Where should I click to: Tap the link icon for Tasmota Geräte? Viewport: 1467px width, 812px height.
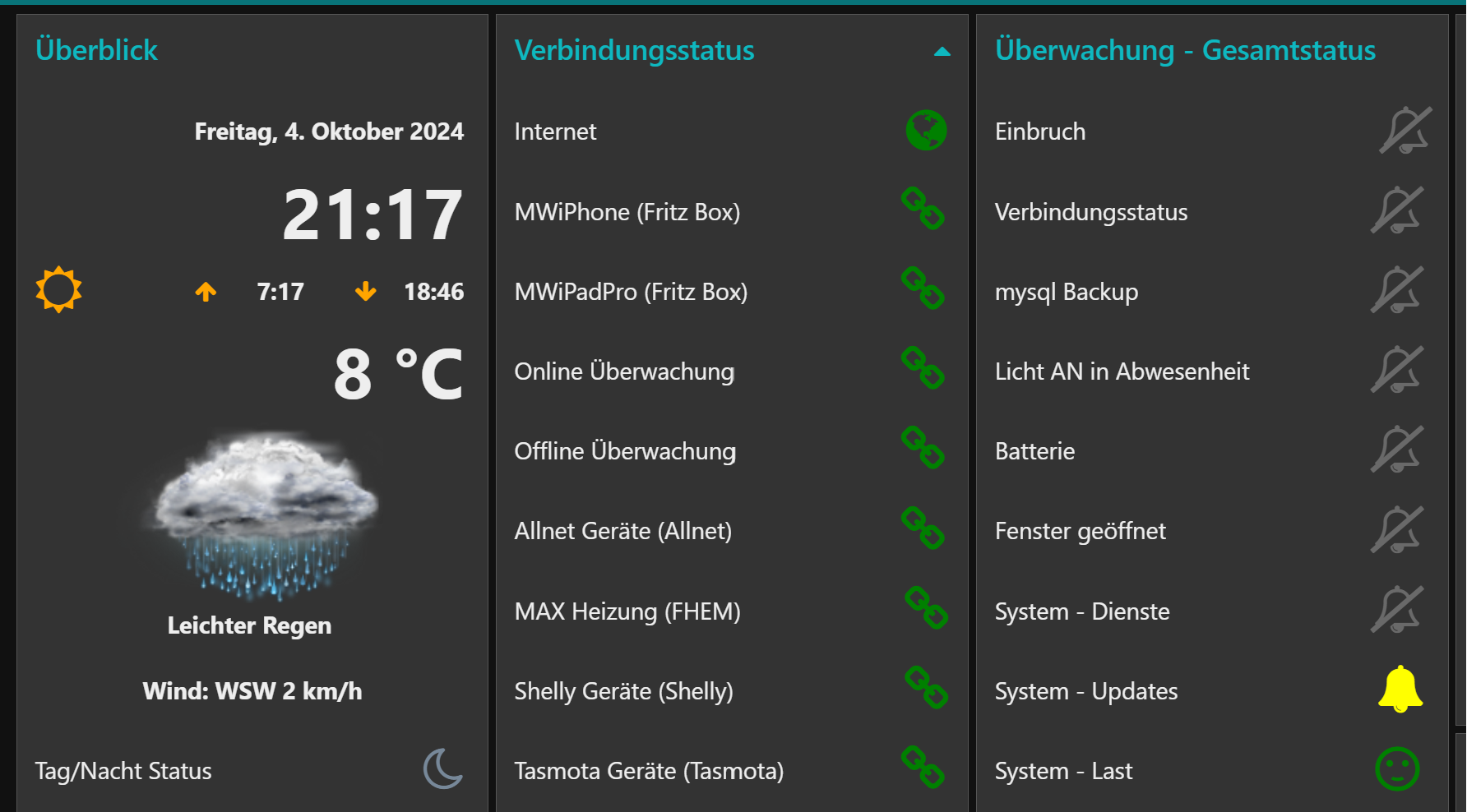pyautogui.click(x=923, y=767)
